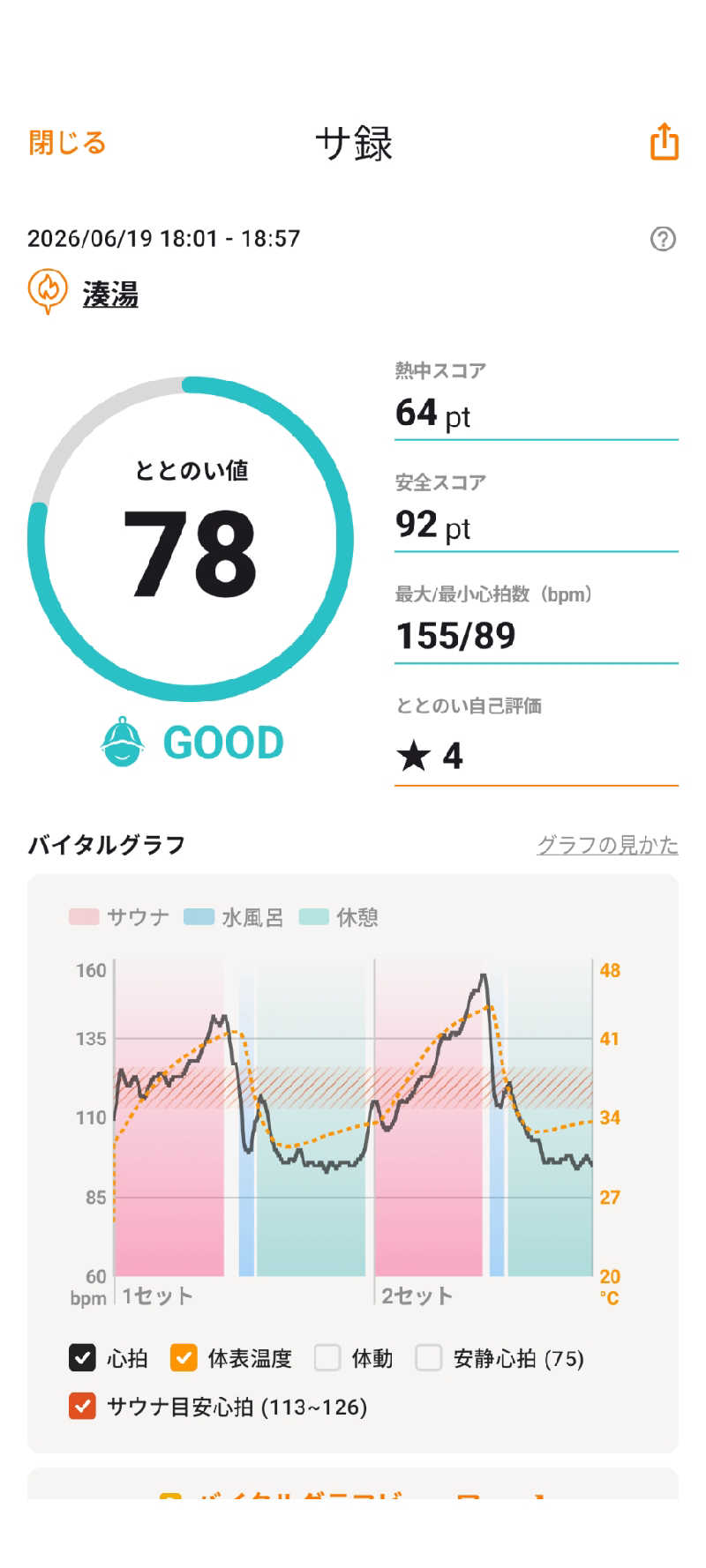Uncheck the 体表温度 checkbox
This screenshot has width=706, height=1568.
[184, 1357]
